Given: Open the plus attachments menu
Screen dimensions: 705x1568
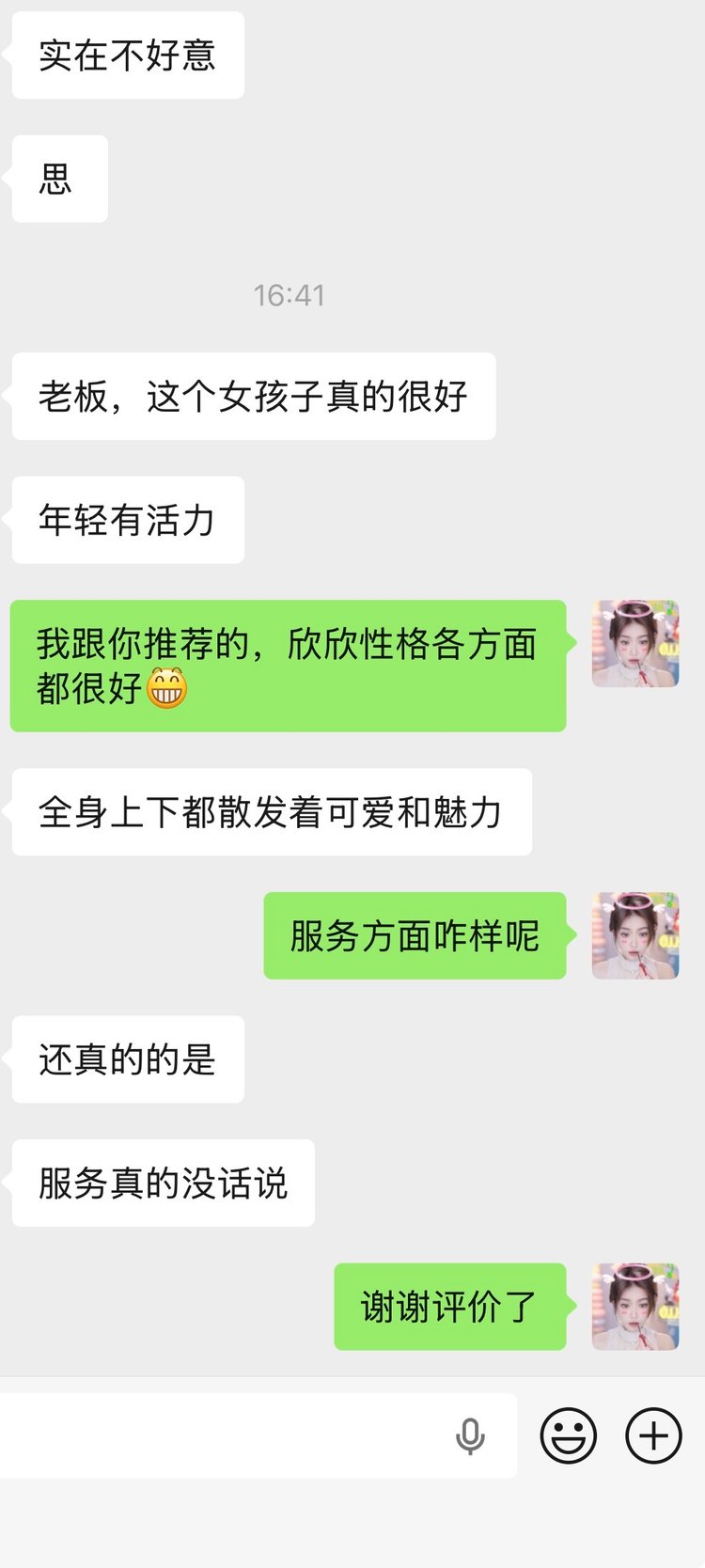Looking at the screenshot, I should tap(653, 1435).
